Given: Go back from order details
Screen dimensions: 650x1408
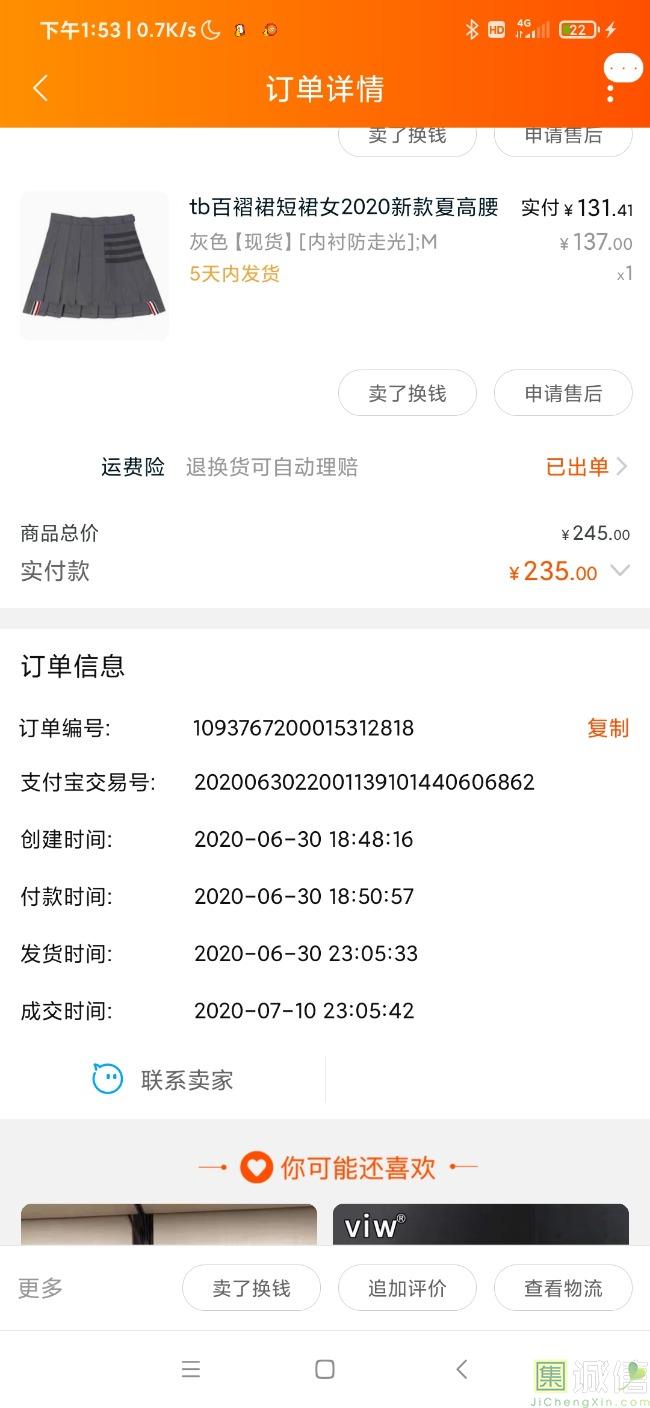Looking at the screenshot, I should point(40,88).
